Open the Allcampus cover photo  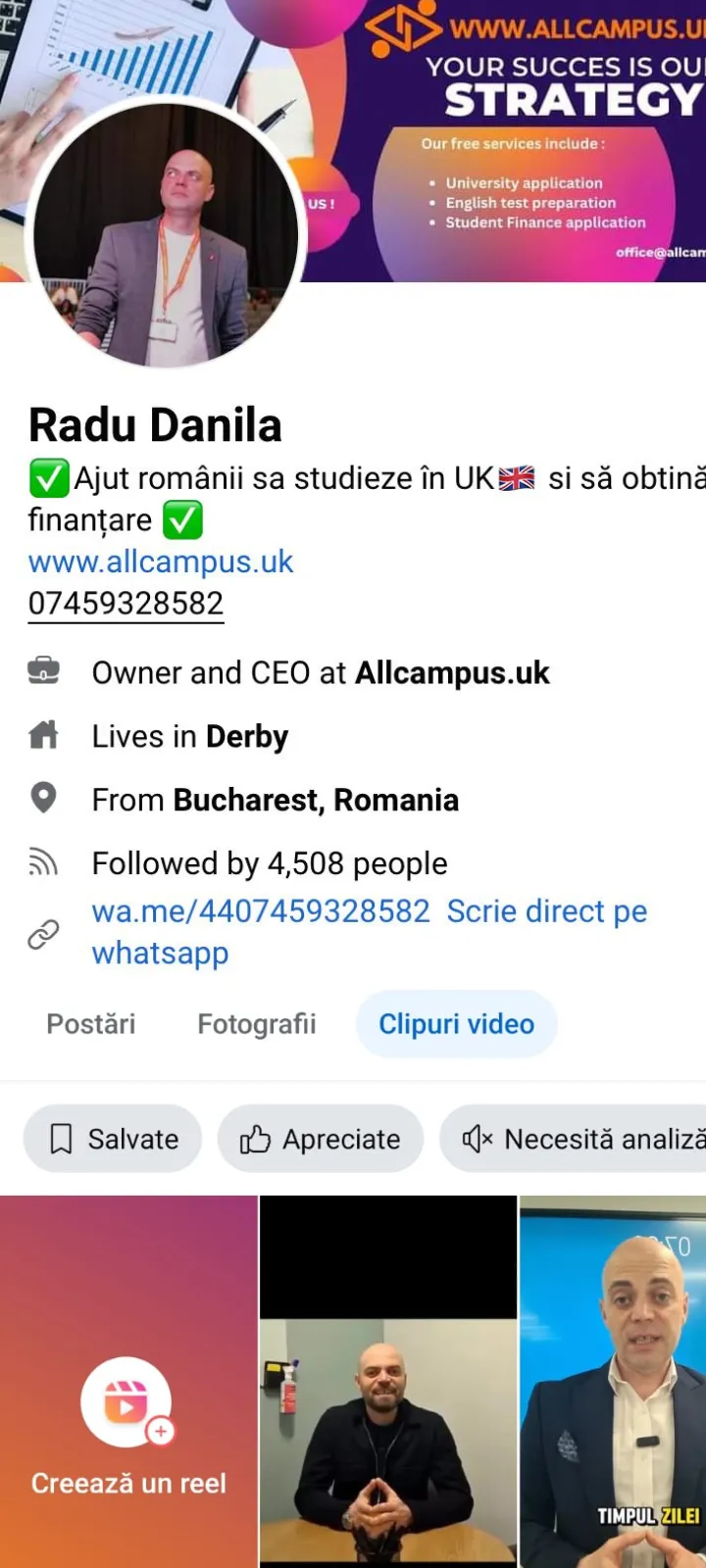click(529, 137)
